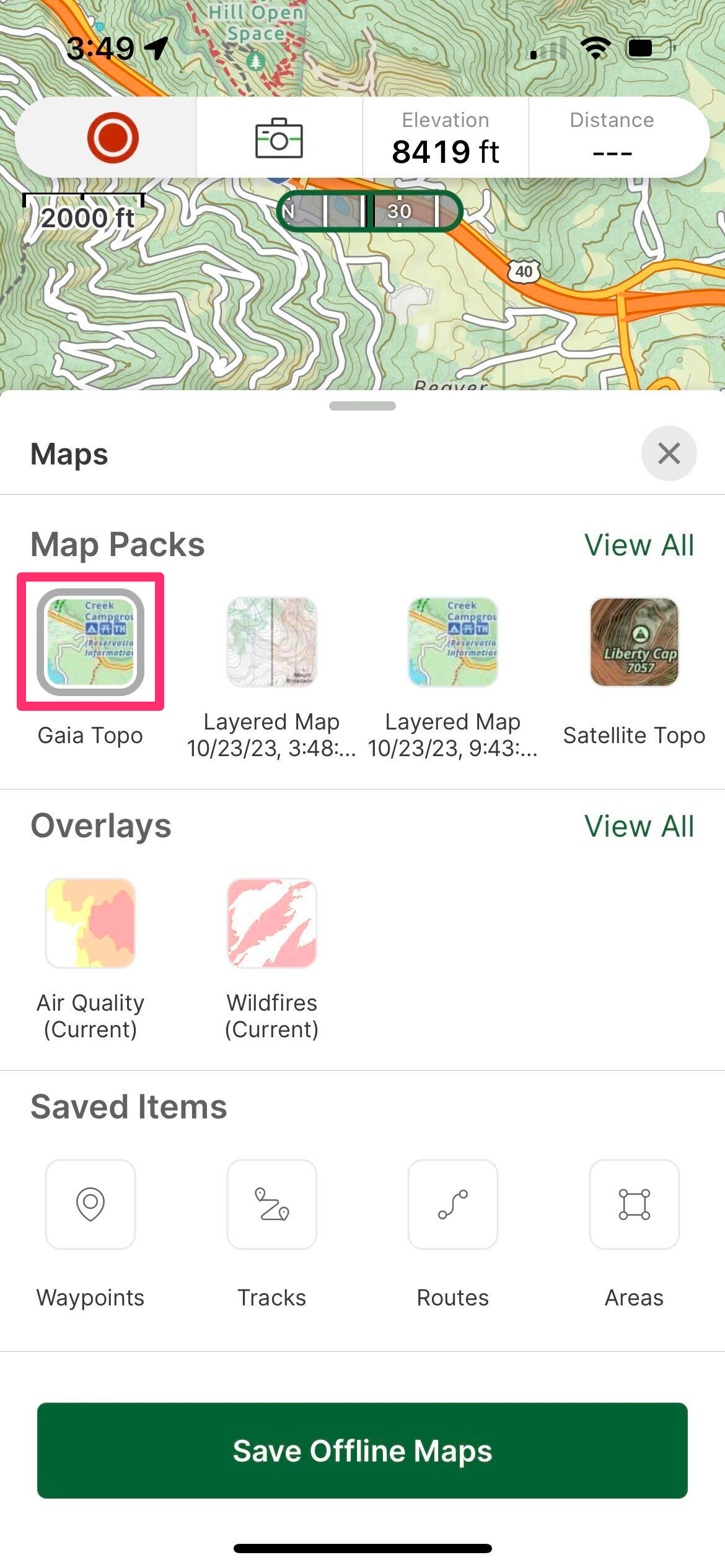Open saved Routes

(x=453, y=1204)
